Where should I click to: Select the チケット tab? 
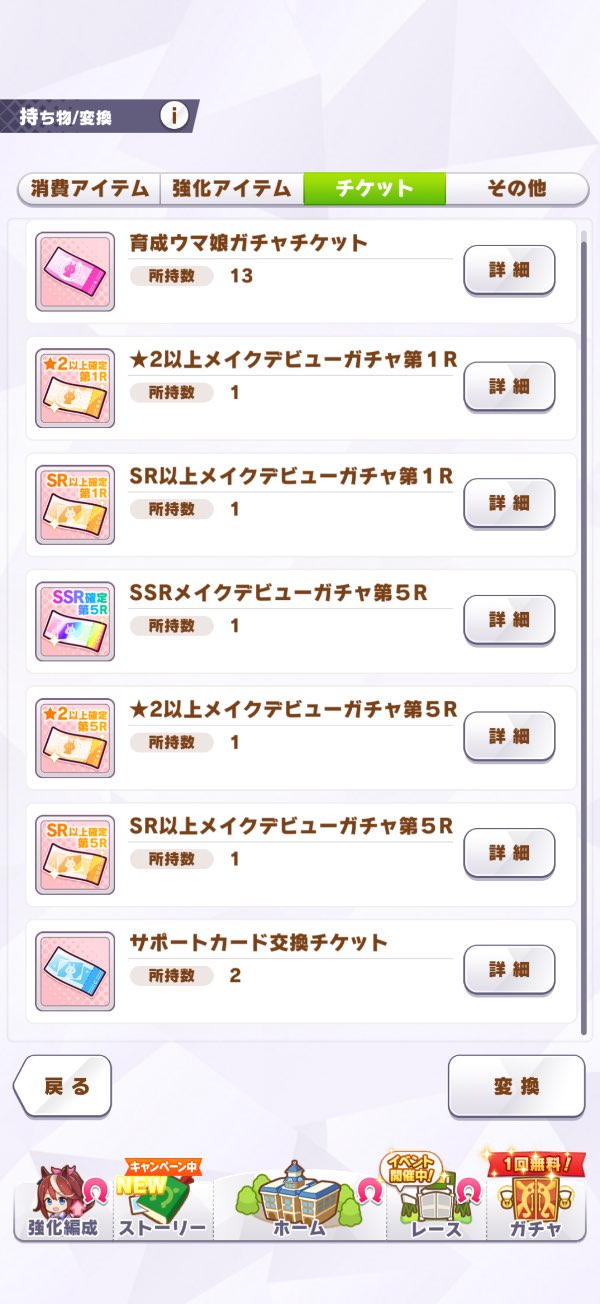(x=374, y=188)
